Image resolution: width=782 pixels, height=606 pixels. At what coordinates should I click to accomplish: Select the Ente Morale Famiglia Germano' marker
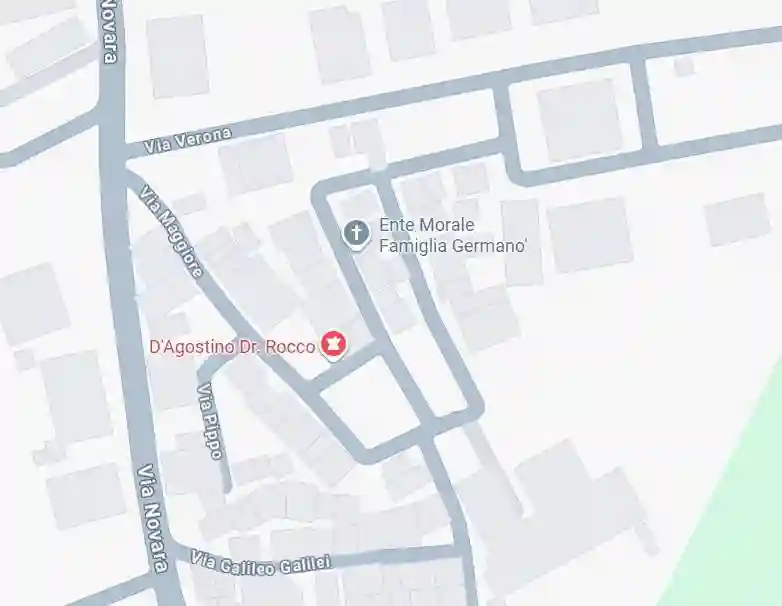356,235
